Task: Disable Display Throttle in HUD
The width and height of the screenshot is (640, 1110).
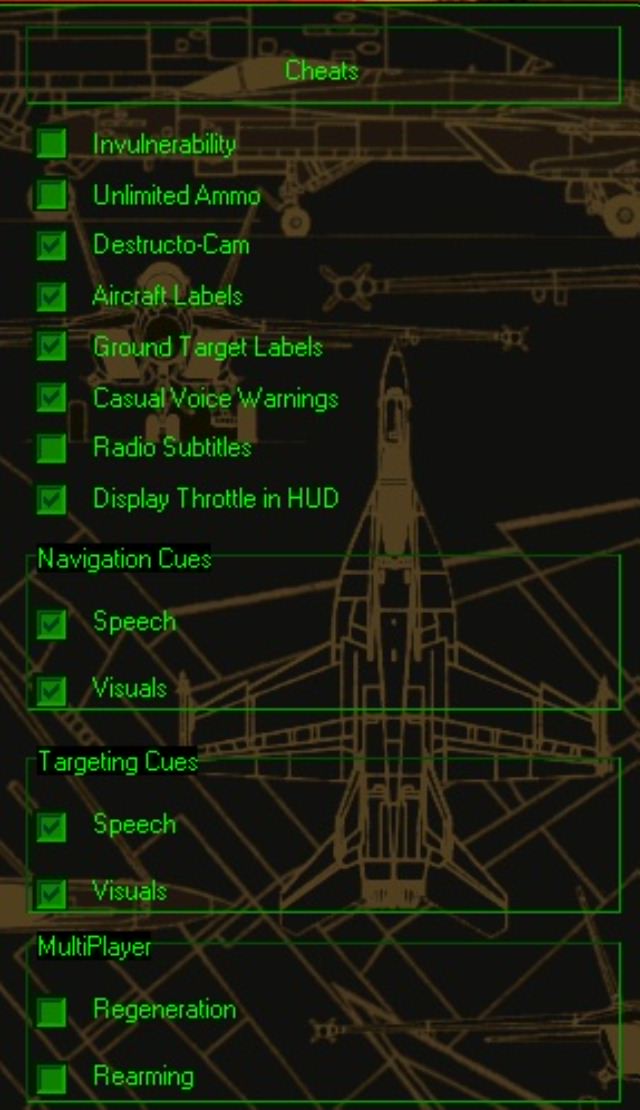Action: point(51,499)
